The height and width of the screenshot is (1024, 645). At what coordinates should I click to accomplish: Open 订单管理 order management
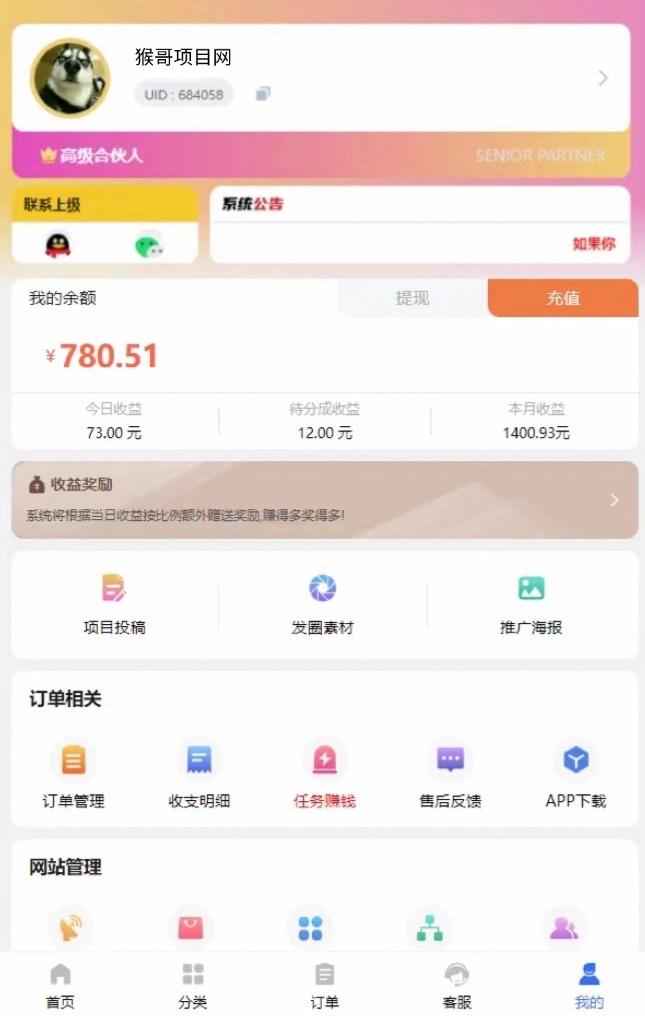73,775
